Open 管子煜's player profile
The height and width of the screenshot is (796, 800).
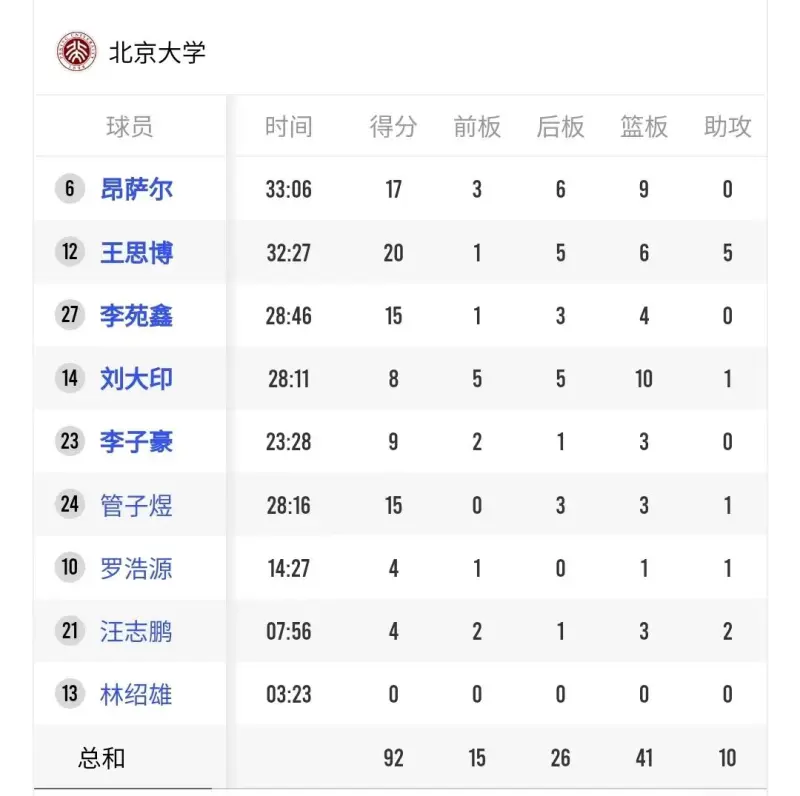(x=136, y=505)
